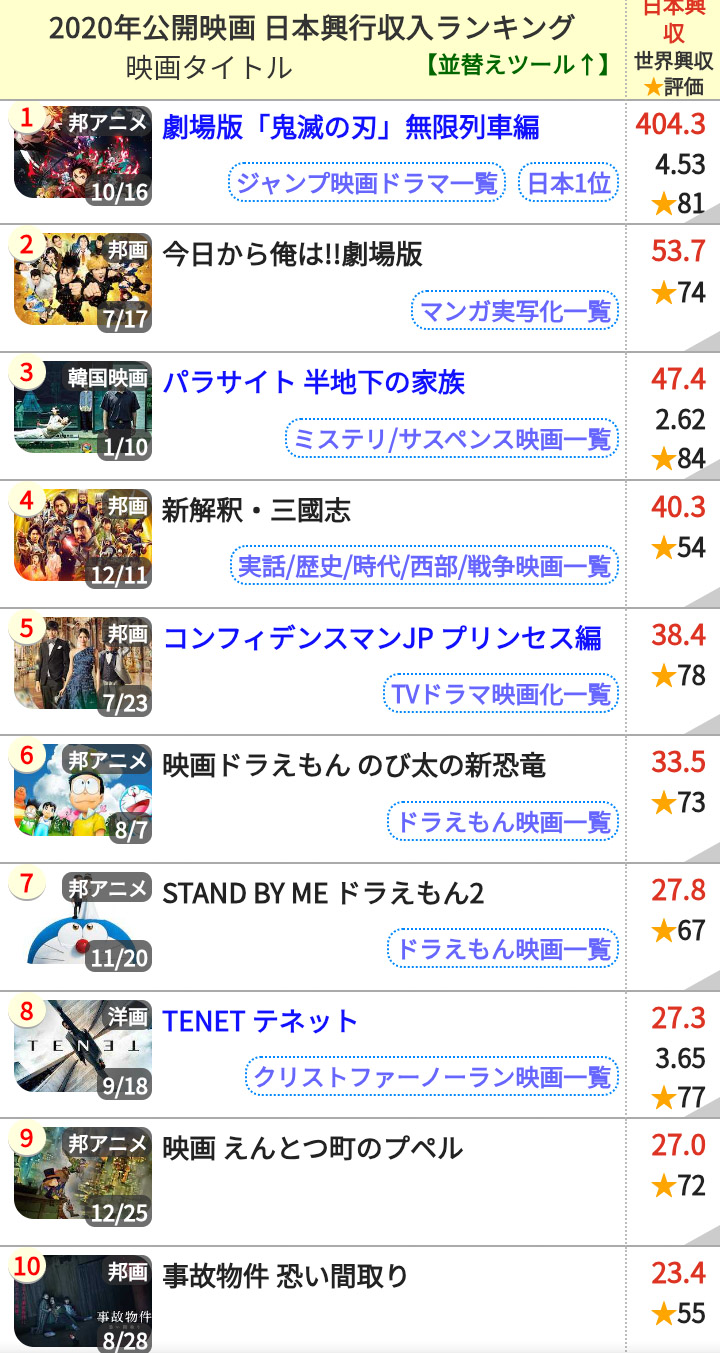Open the 並替えツール sort tool
This screenshot has height=1353, width=720.
[516, 65]
